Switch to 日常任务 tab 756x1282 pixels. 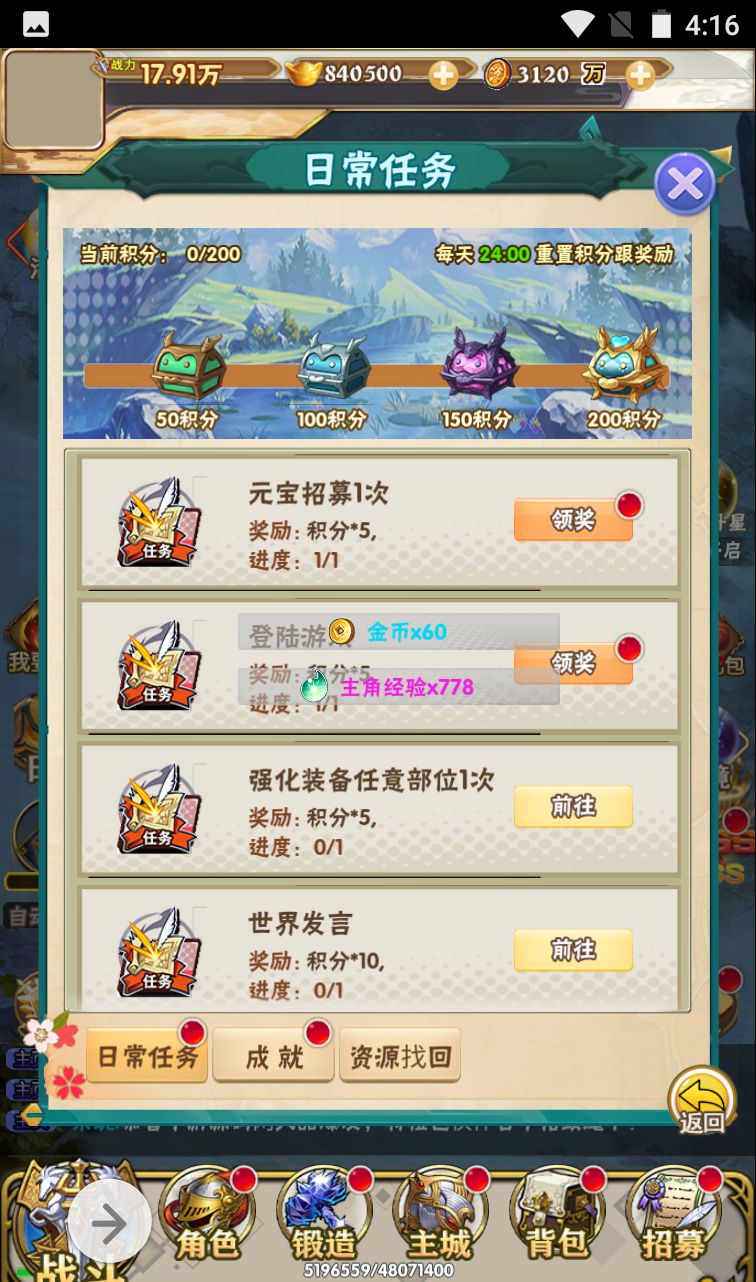coord(147,1056)
